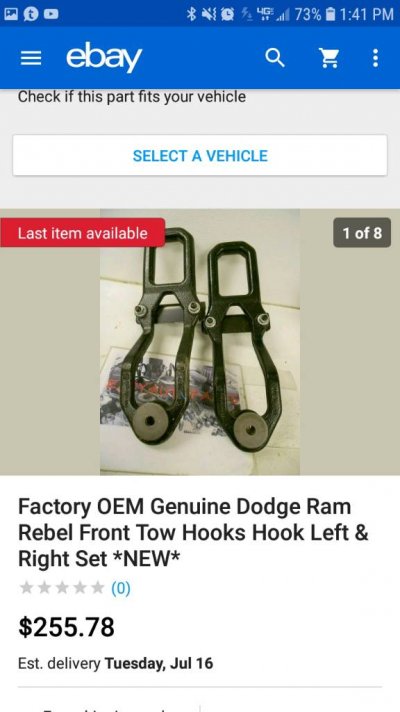Open the hamburger navigation menu
Screen dimensions: 400x712
pyautogui.click(x=31, y=58)
